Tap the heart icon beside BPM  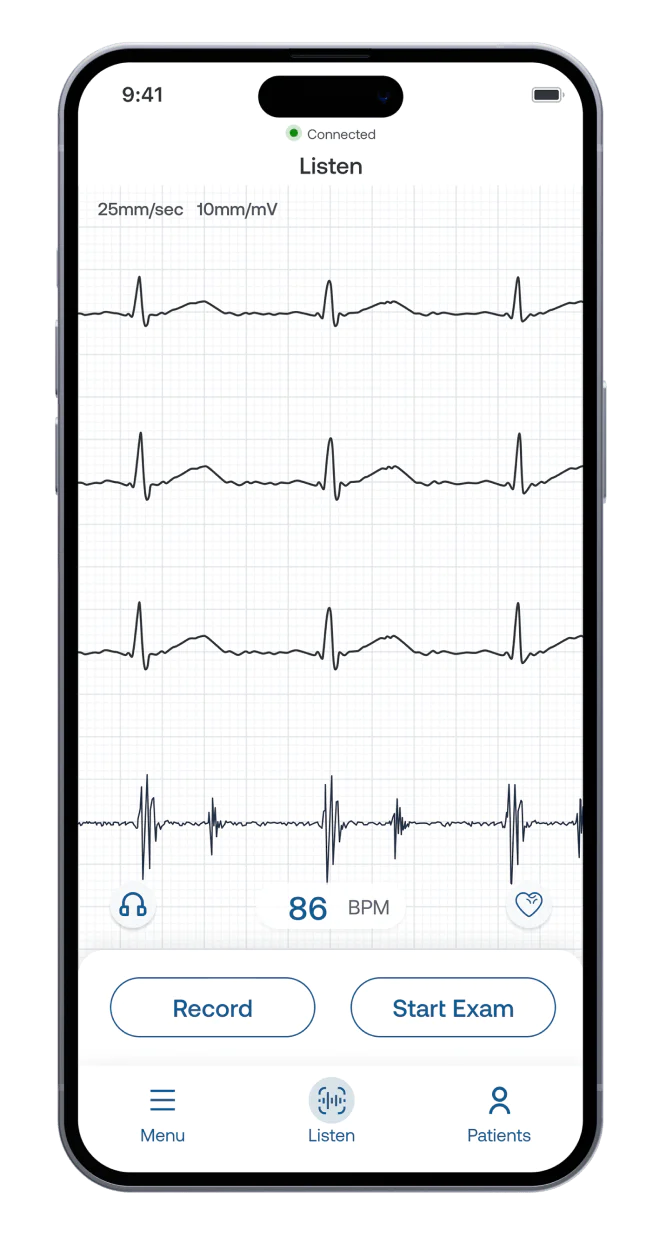pyautogui.click(x=528, y=906)
